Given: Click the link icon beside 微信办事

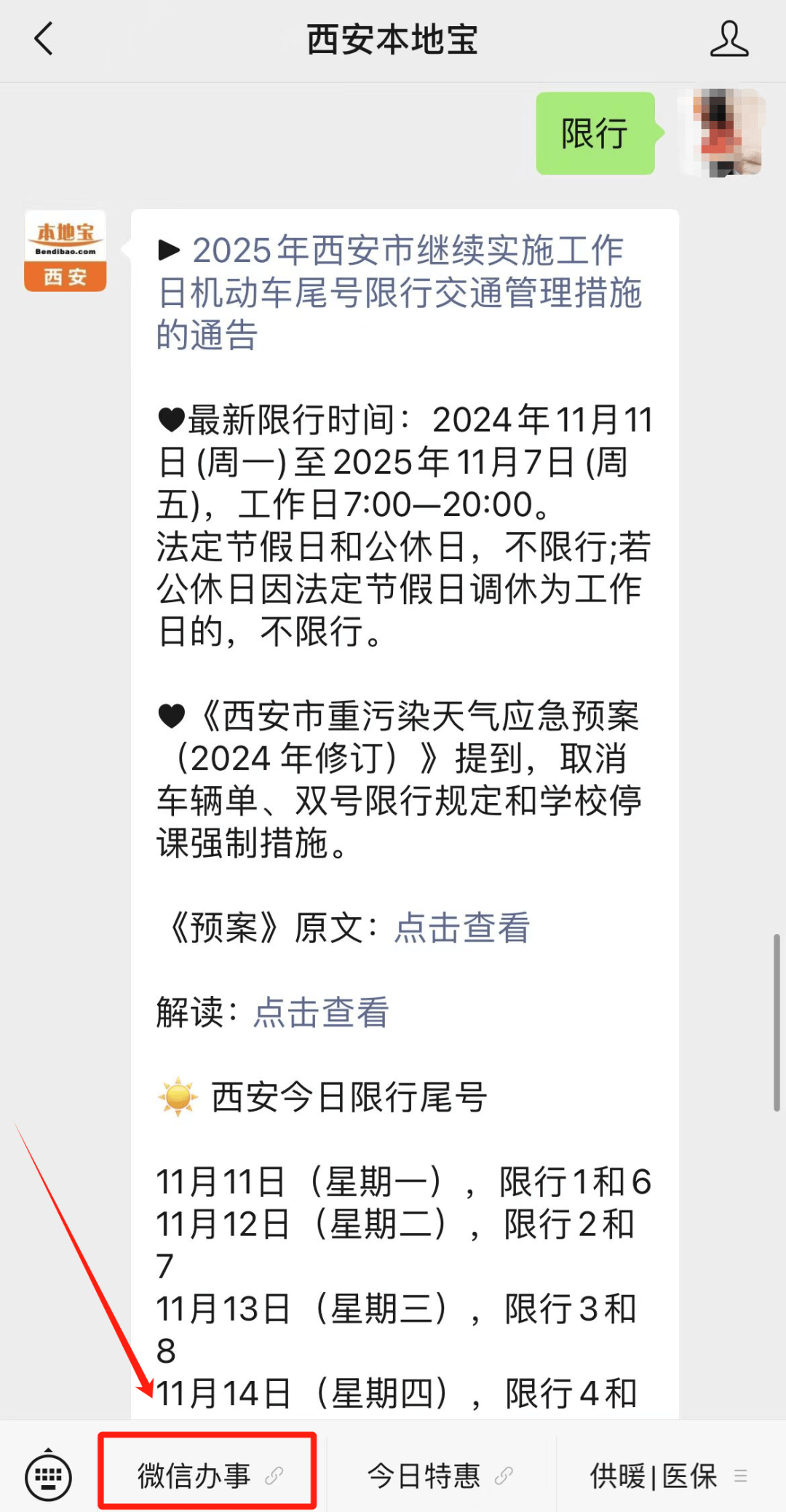Looking at the screenshot, I should tap(277, 1476).
